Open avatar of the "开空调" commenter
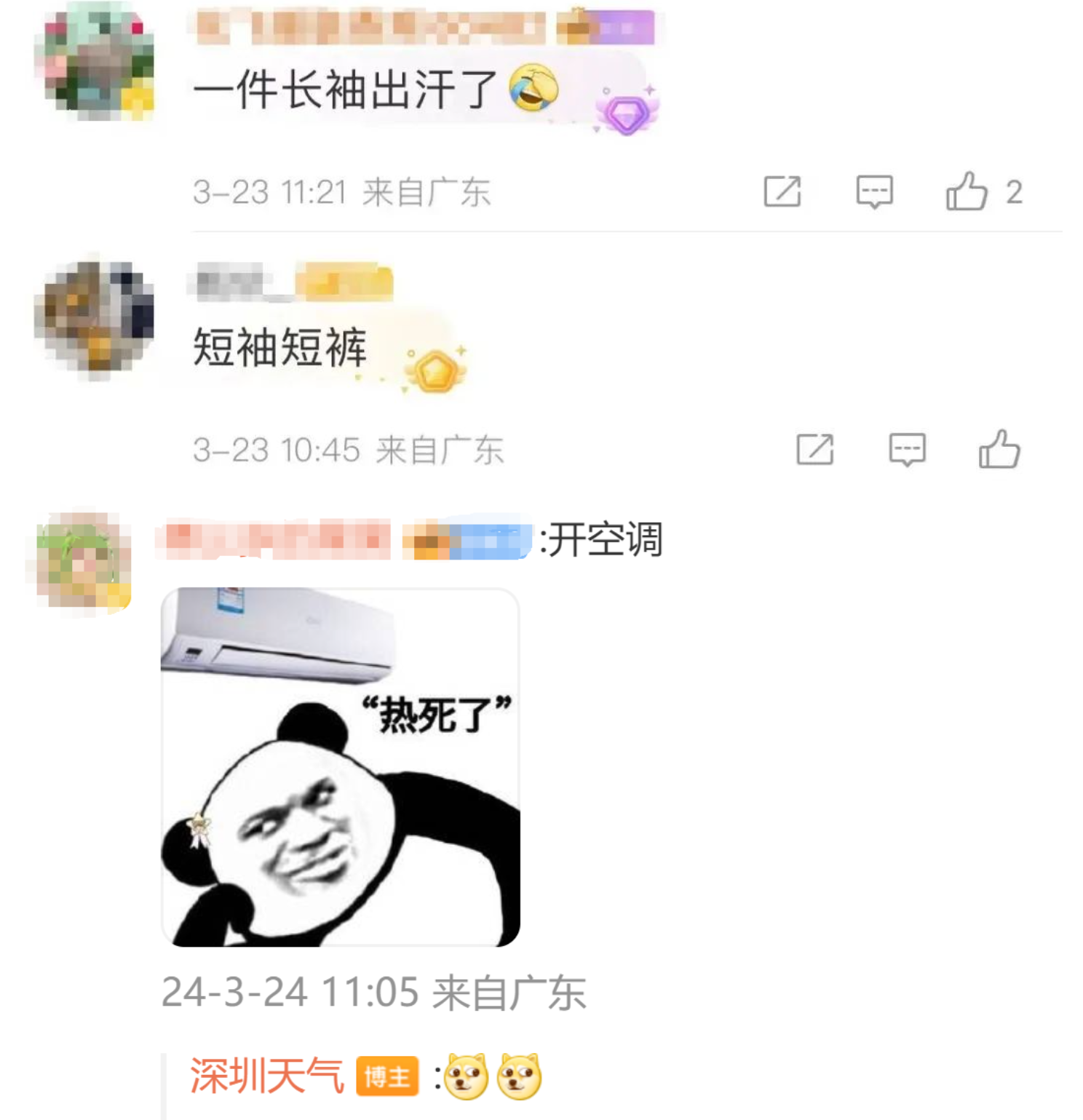 (x=84, y=560)
